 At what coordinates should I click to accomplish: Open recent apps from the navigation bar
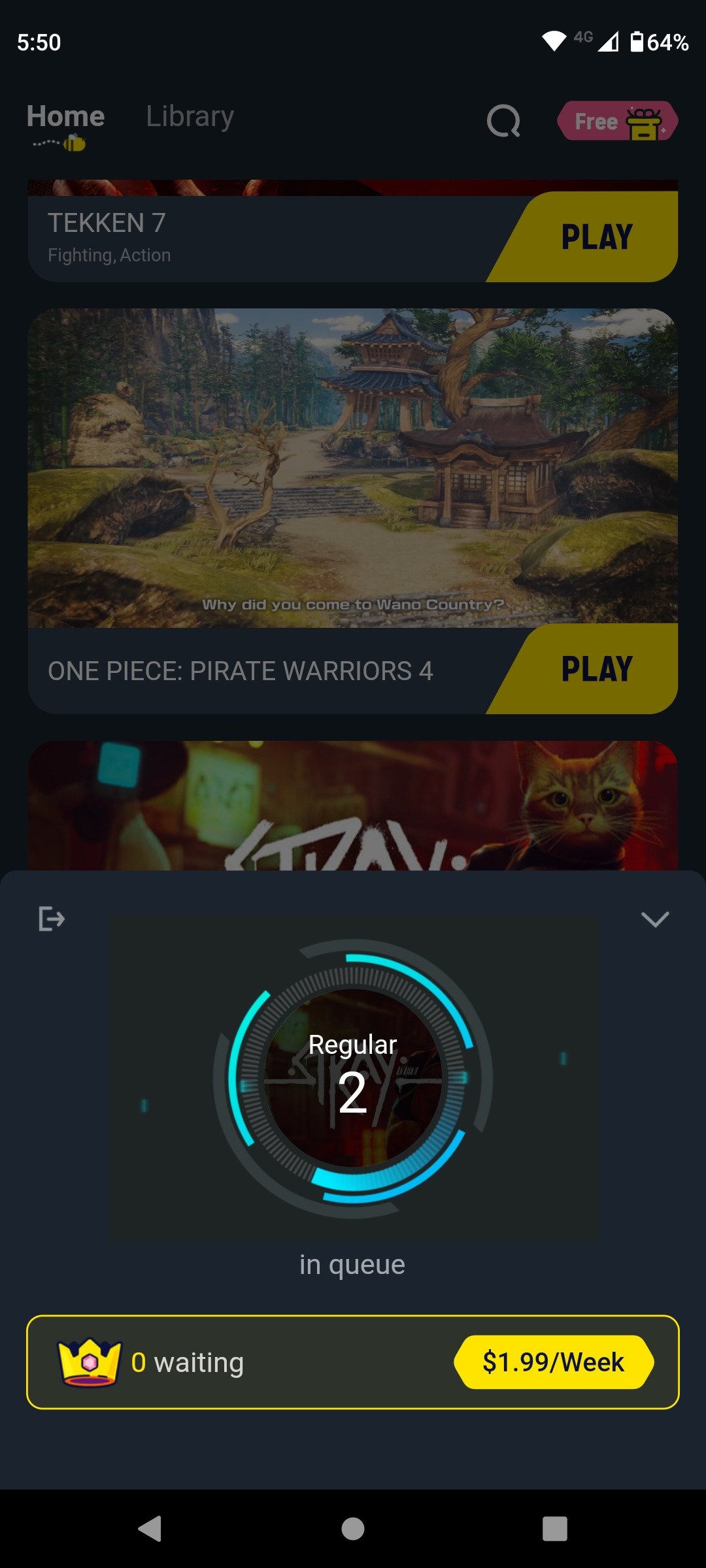(x=555, y=1529)
